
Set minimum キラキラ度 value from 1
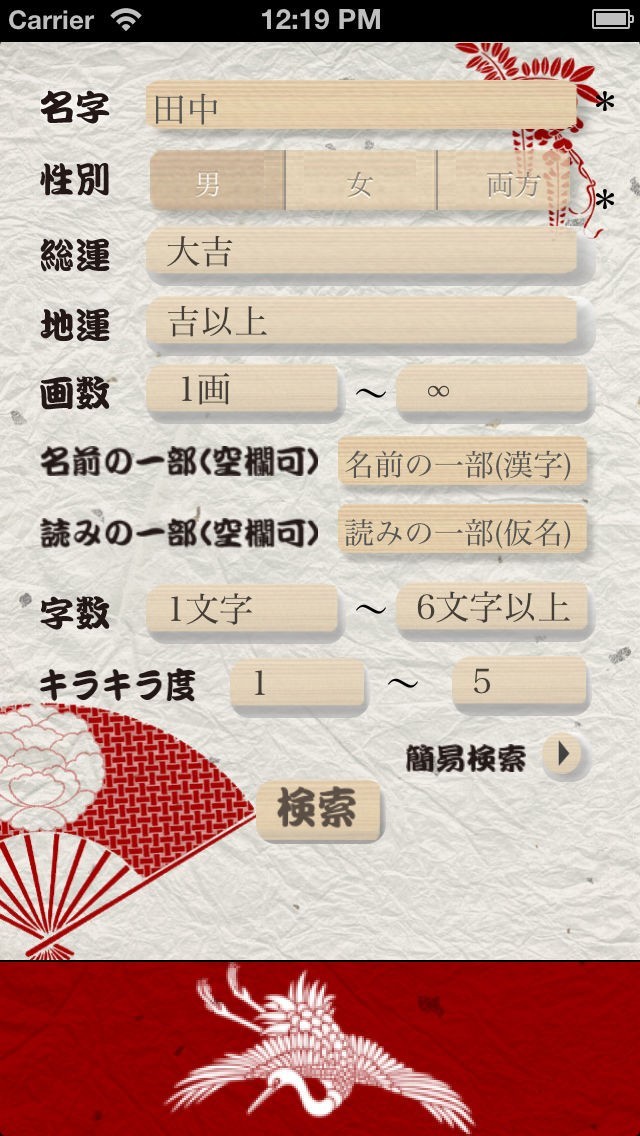(x=297, y=684)
